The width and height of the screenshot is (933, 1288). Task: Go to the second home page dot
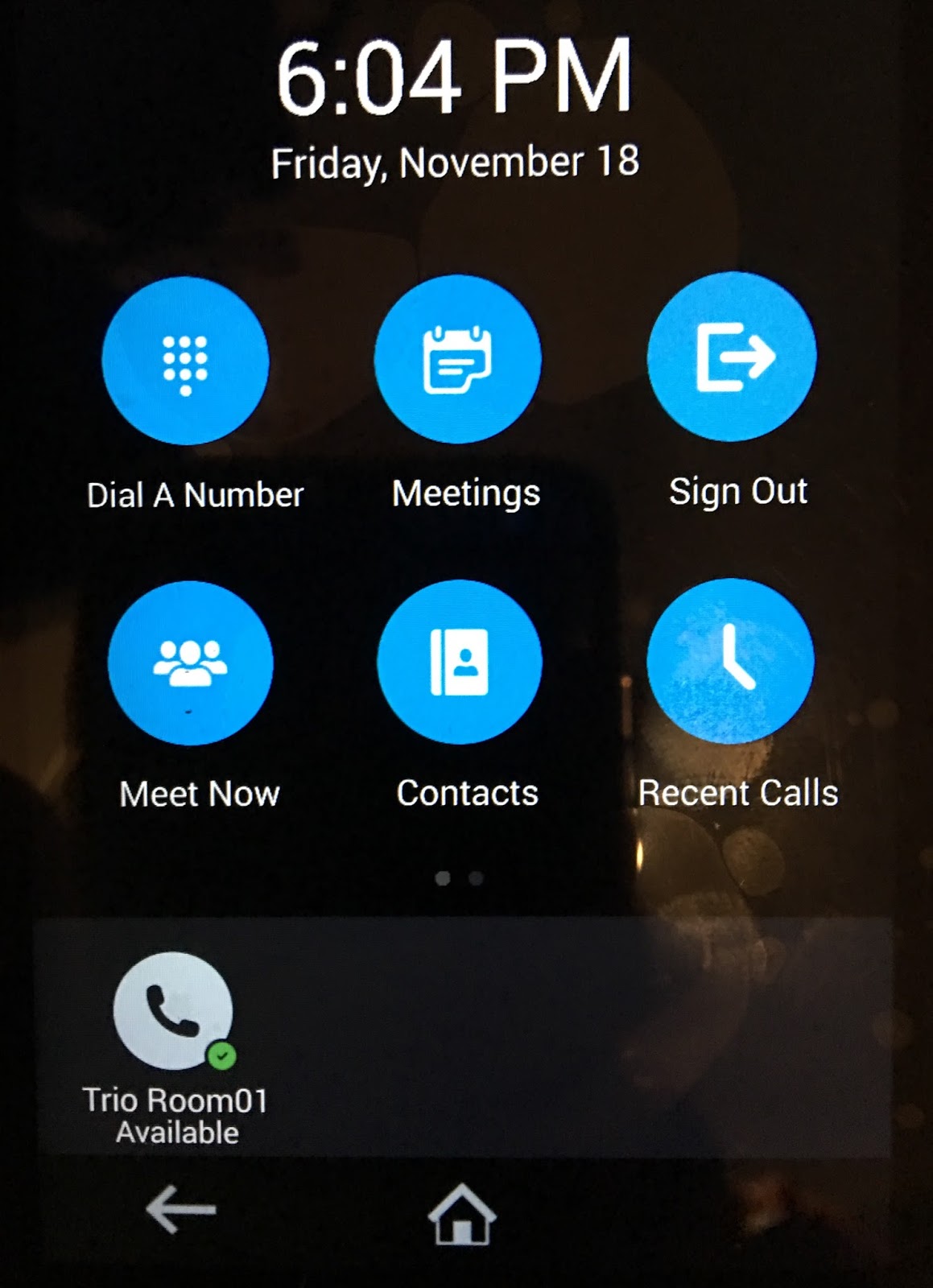(x=476, y=878)
